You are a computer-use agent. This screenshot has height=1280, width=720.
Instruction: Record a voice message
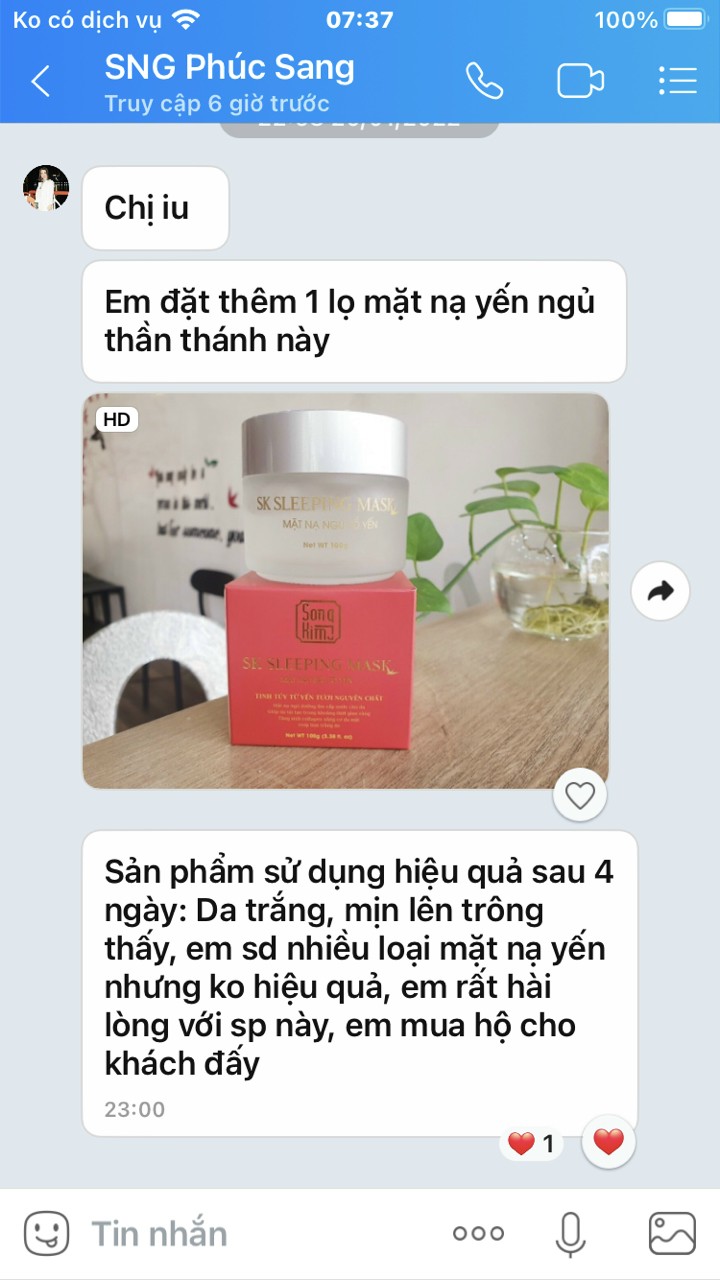[x=571, y=1233]
